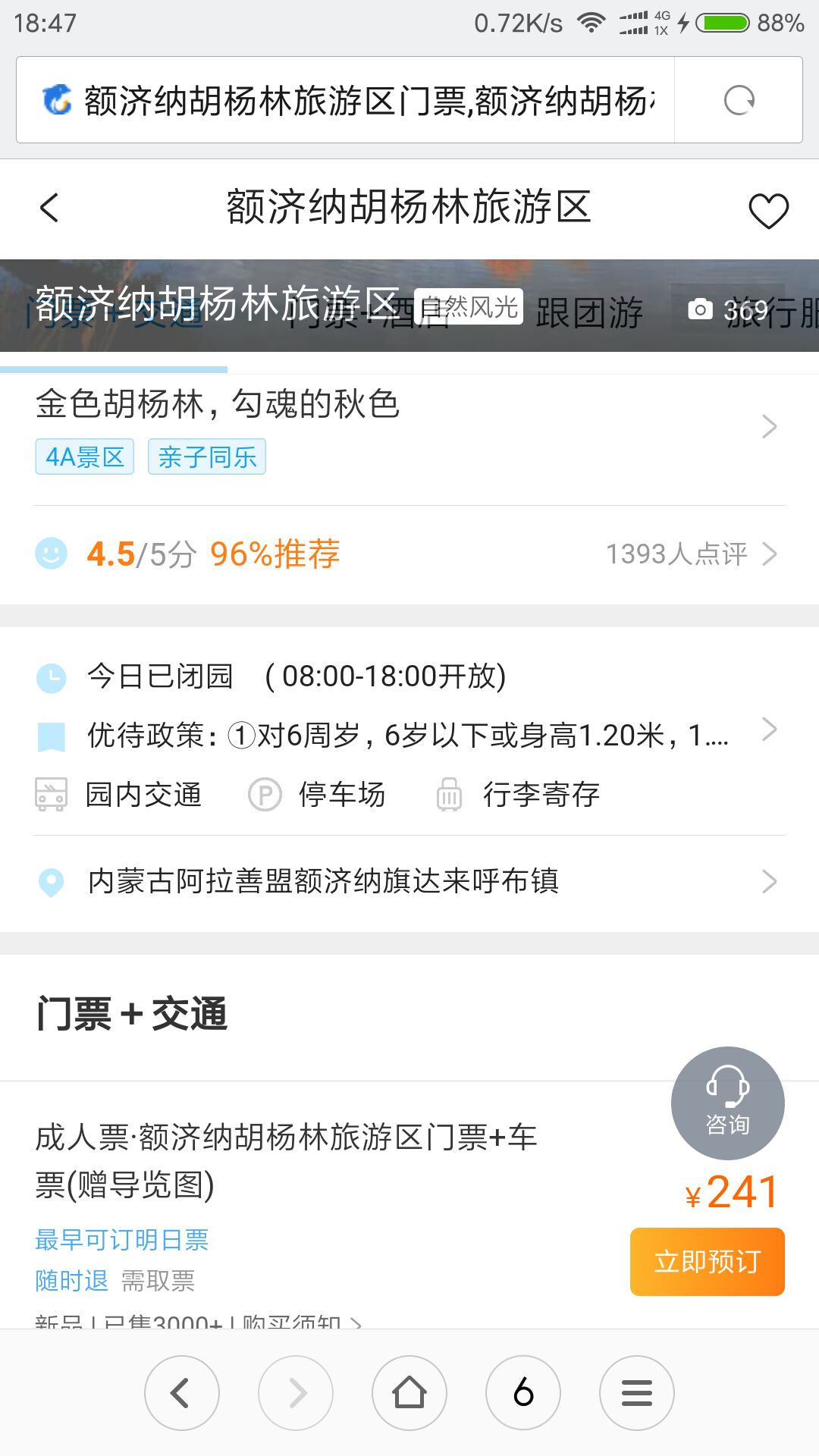This screenshot has width=819, height=1456.
Task: View the 1393人点评 reviews
Action: click(x=690, y=554)
